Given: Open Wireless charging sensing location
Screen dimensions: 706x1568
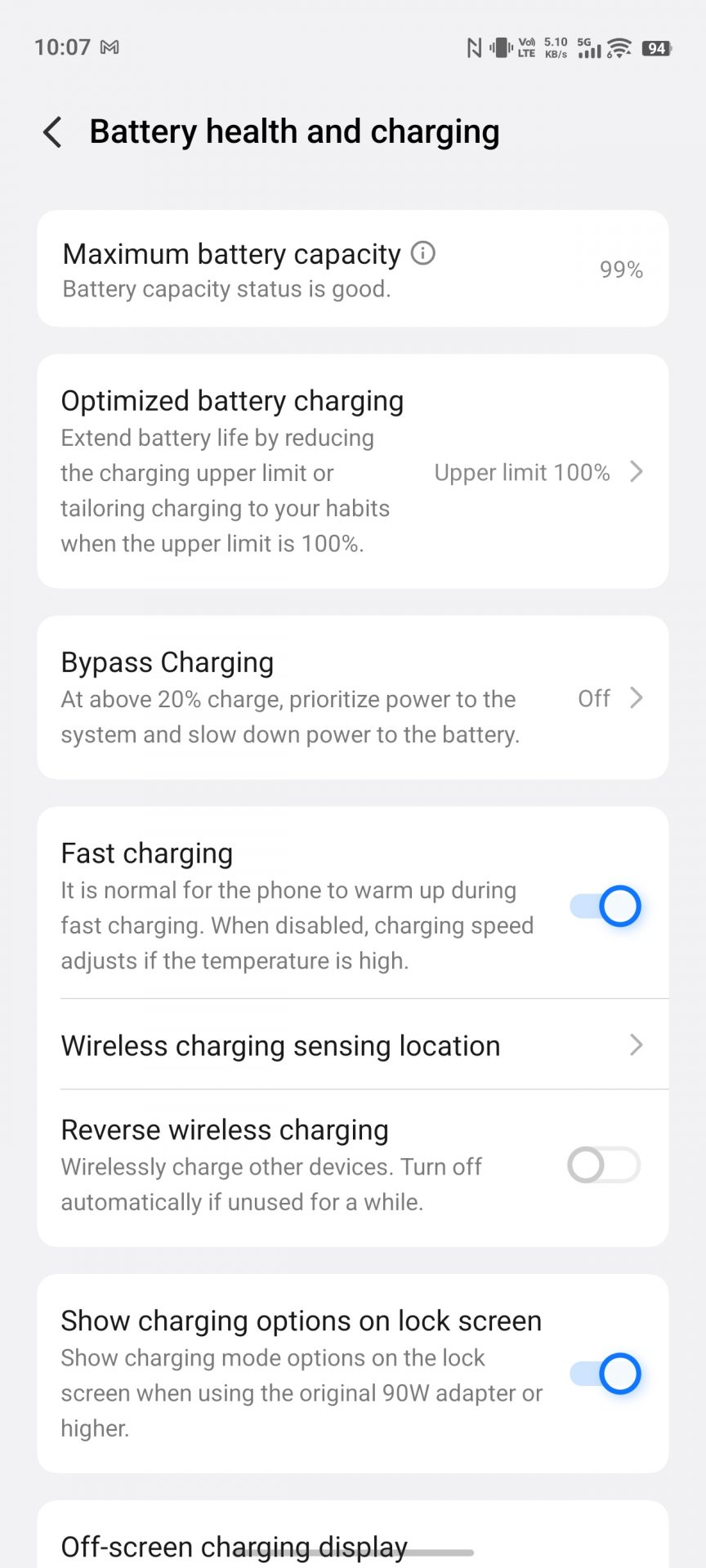Looking at the screenshot, I should (352, 1045).
